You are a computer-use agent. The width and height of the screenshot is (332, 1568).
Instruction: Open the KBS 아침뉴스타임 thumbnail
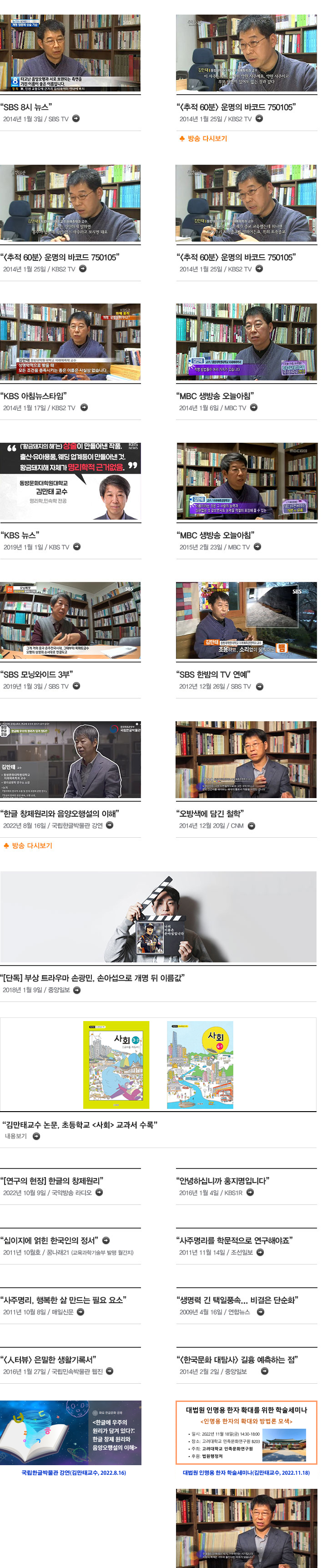(x=70, y=342)
